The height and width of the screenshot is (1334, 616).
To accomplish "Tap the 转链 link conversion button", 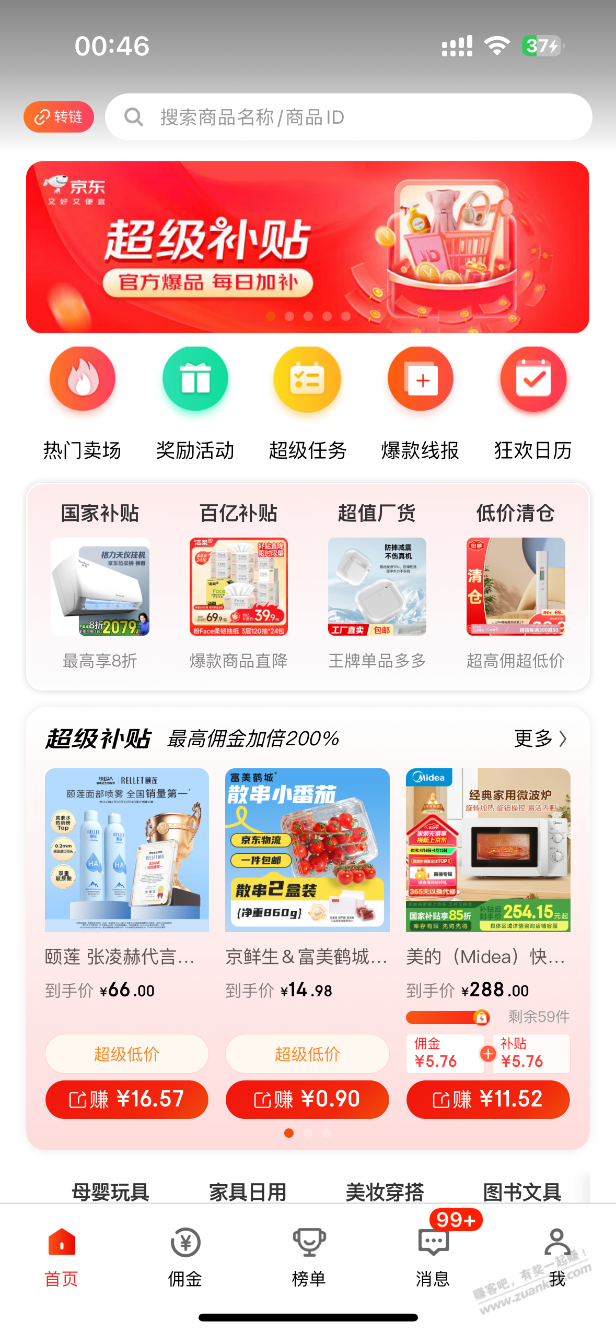I will (x=59, y=117).
